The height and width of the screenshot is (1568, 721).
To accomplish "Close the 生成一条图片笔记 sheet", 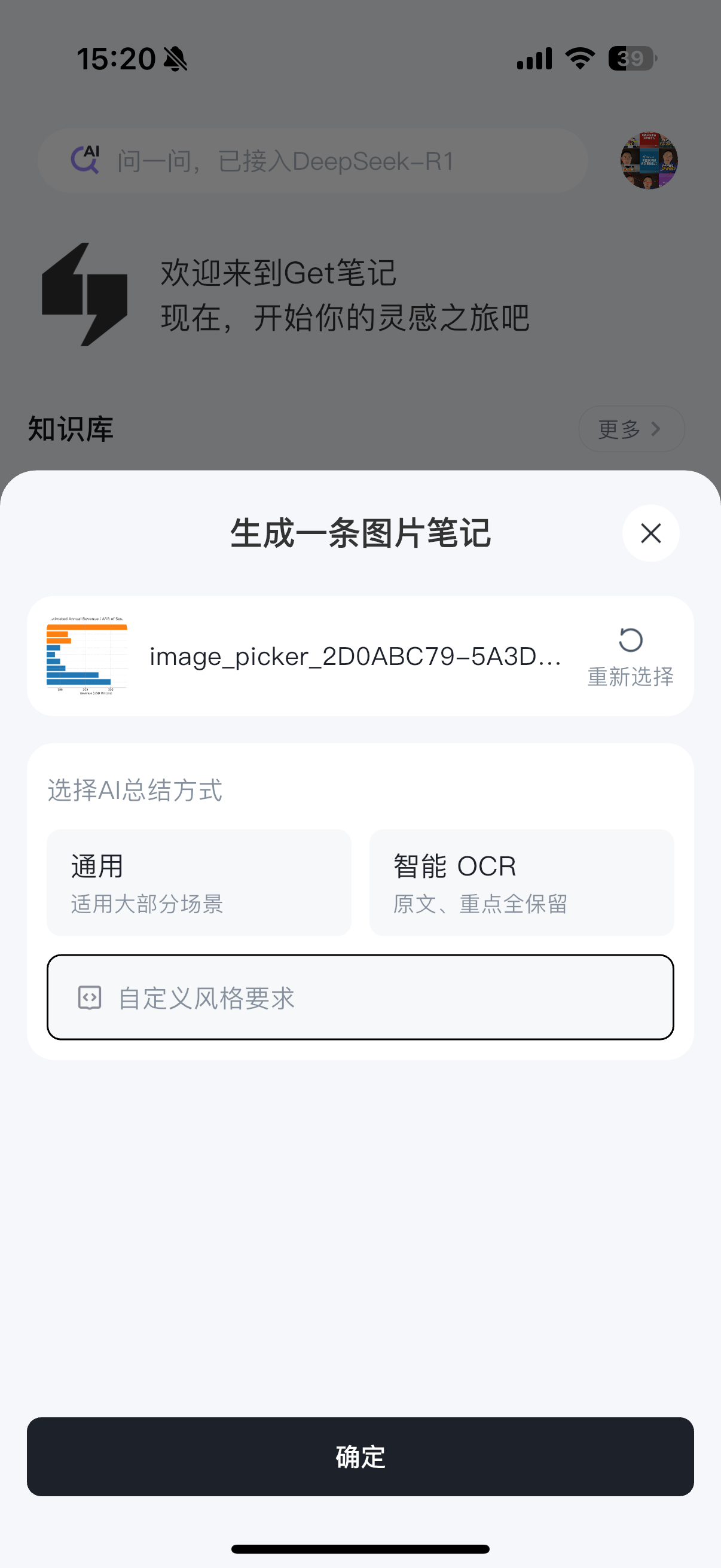I will click(650, 533).
